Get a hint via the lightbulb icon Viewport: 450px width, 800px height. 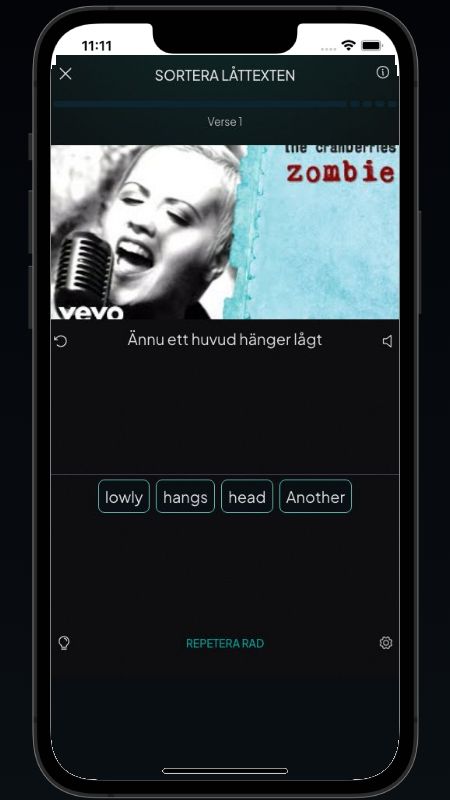point(64,643)
